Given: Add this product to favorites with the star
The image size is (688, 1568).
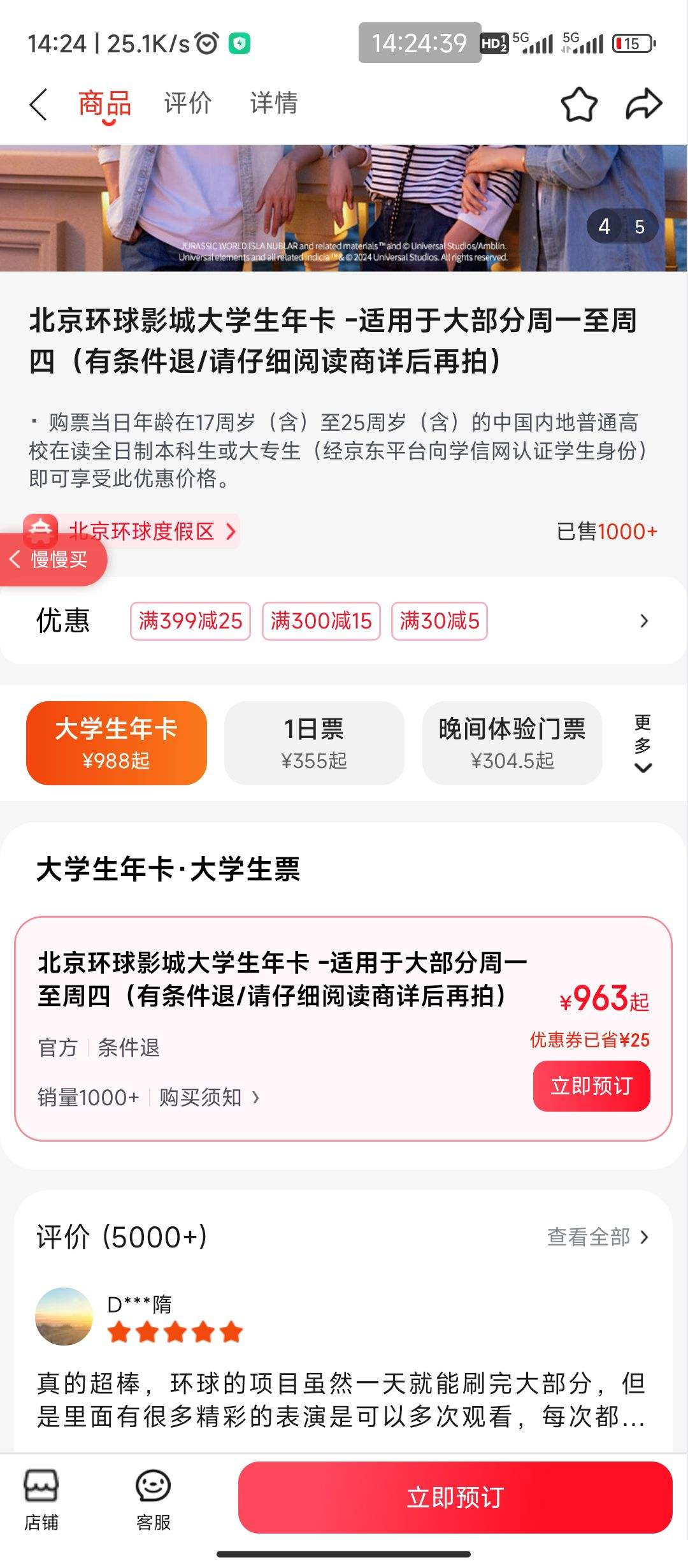Looking at the screenshot, I should 578,104.
